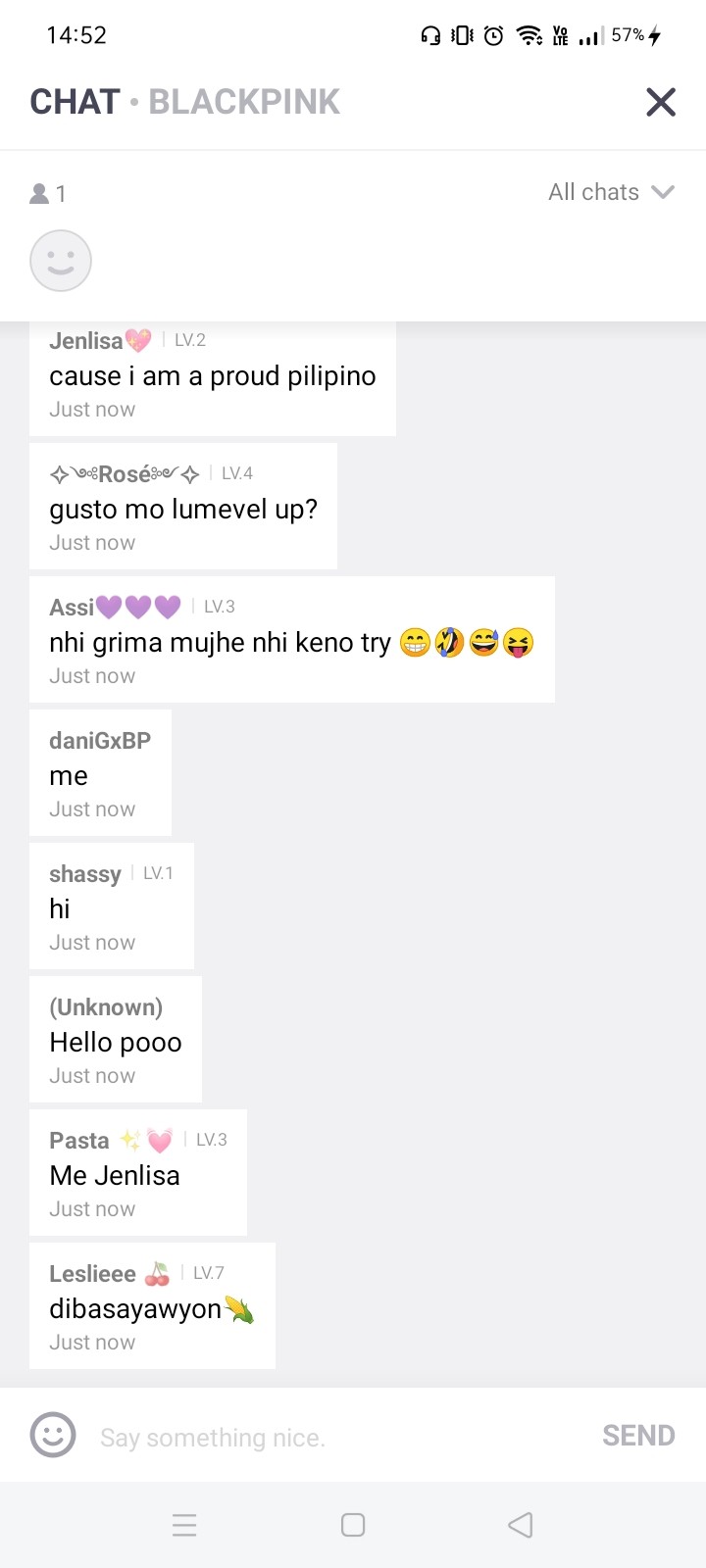
Task: Select Leslieee's dibasayawyon message
Action: tap(135, 1309)
